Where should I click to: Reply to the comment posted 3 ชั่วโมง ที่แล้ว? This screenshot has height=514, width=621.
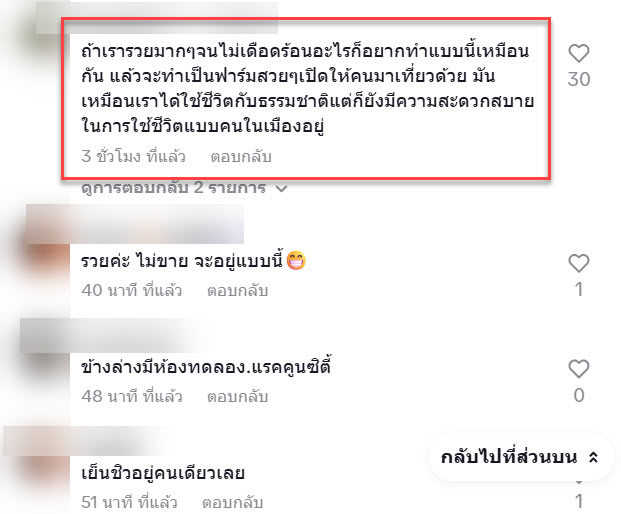(240, 157)
